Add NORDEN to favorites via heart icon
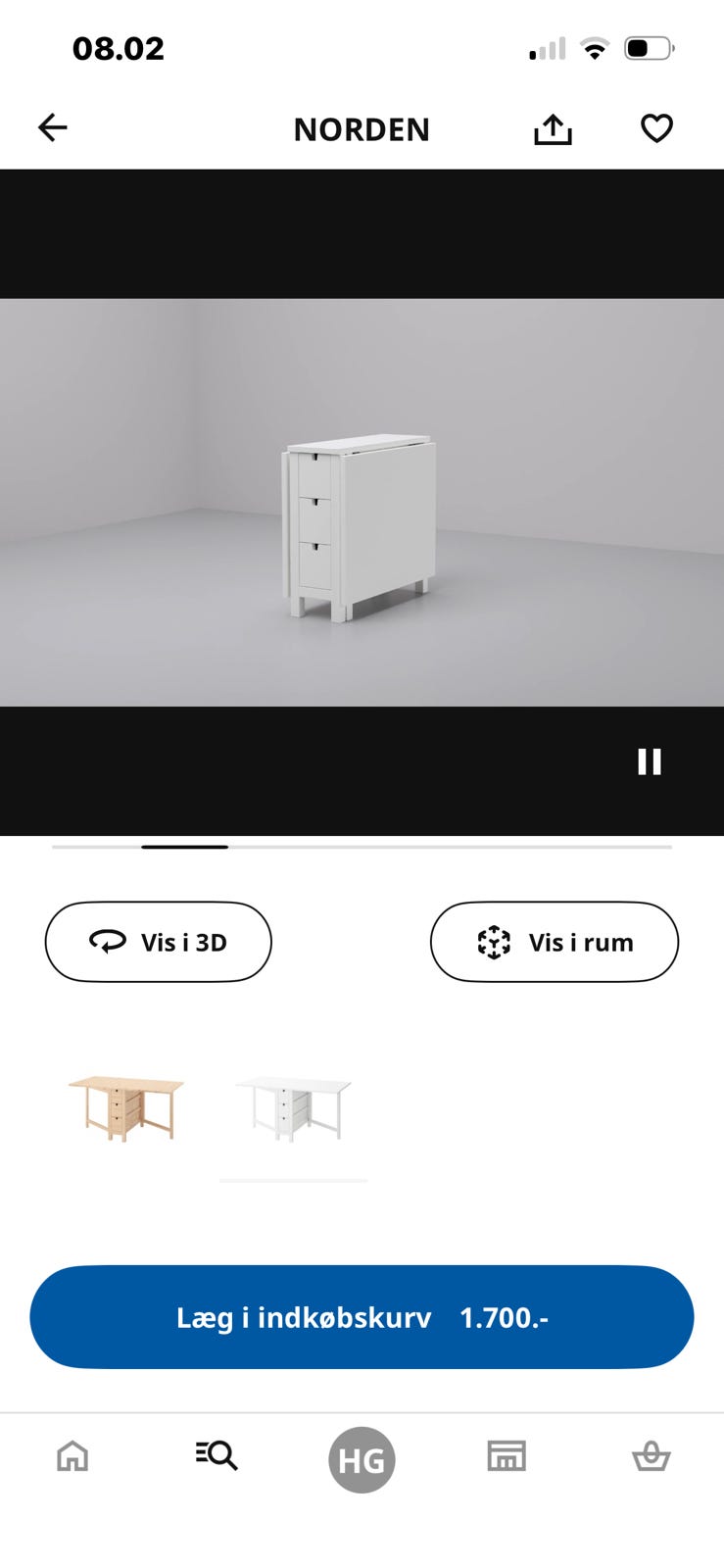Image resolution: width=724 pixels, height=1568 pixels. click(655, 127)
